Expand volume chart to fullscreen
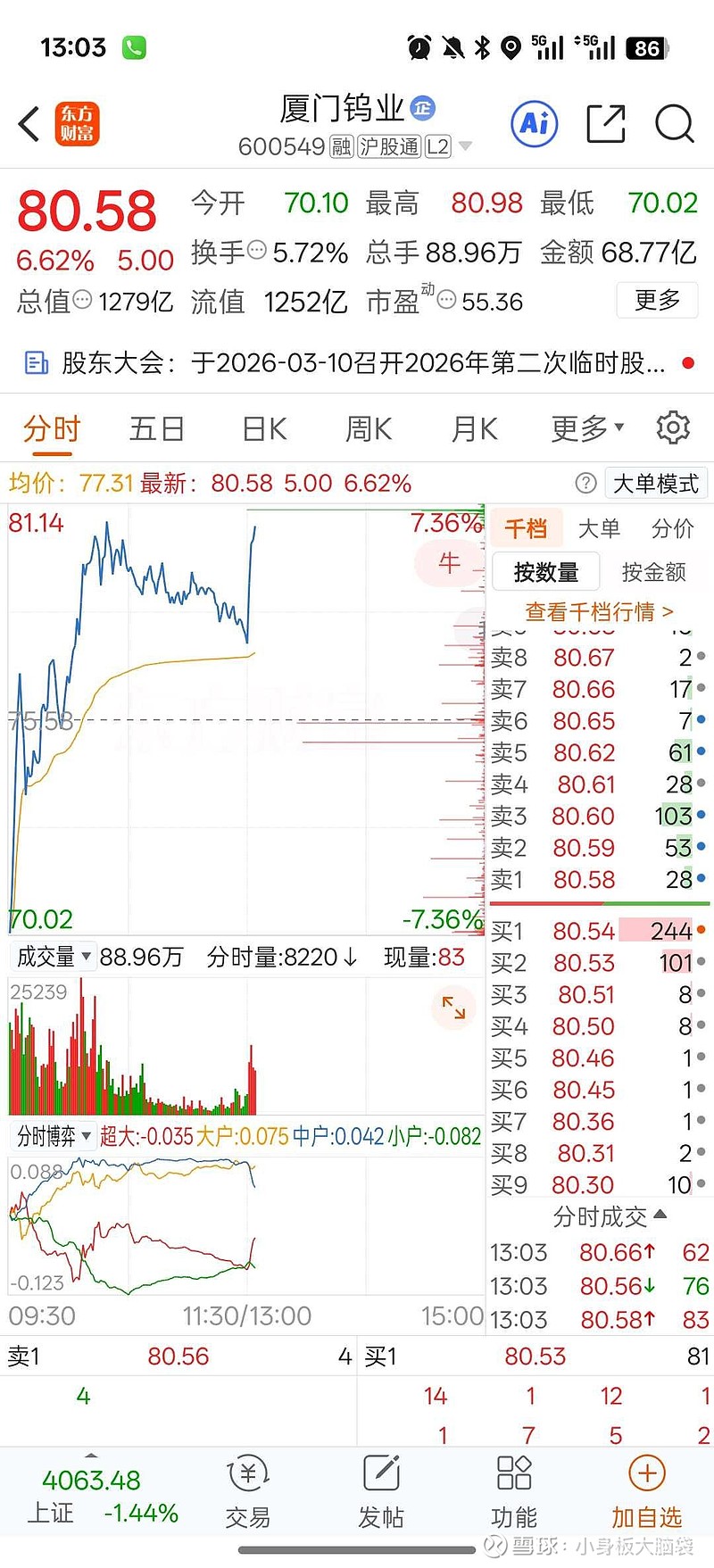The width and height of the screenshot is (714, 1568). point(453,1008)
